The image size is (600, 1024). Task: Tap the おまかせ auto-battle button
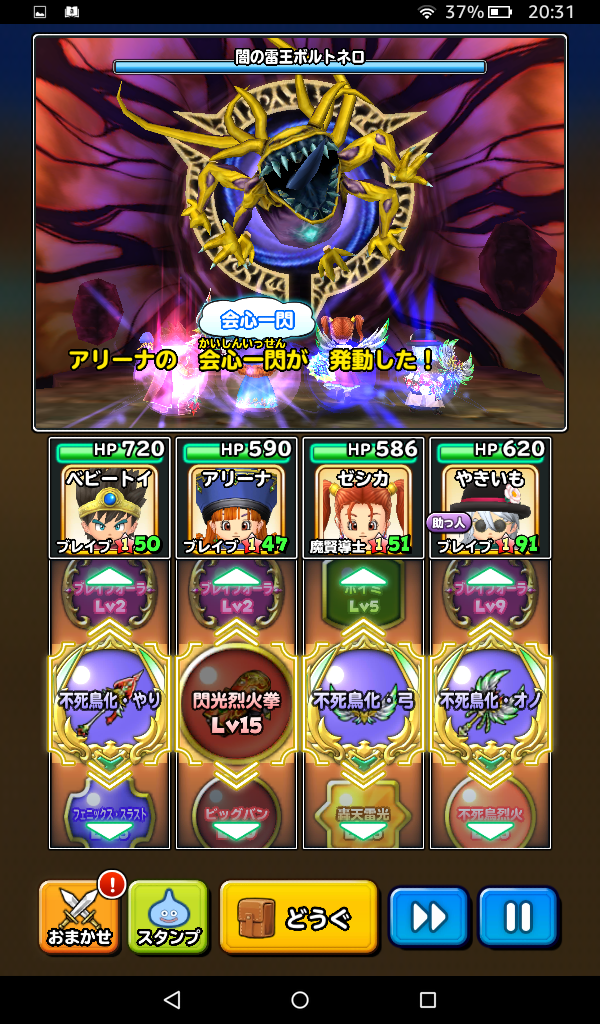[x=79, y=917]
